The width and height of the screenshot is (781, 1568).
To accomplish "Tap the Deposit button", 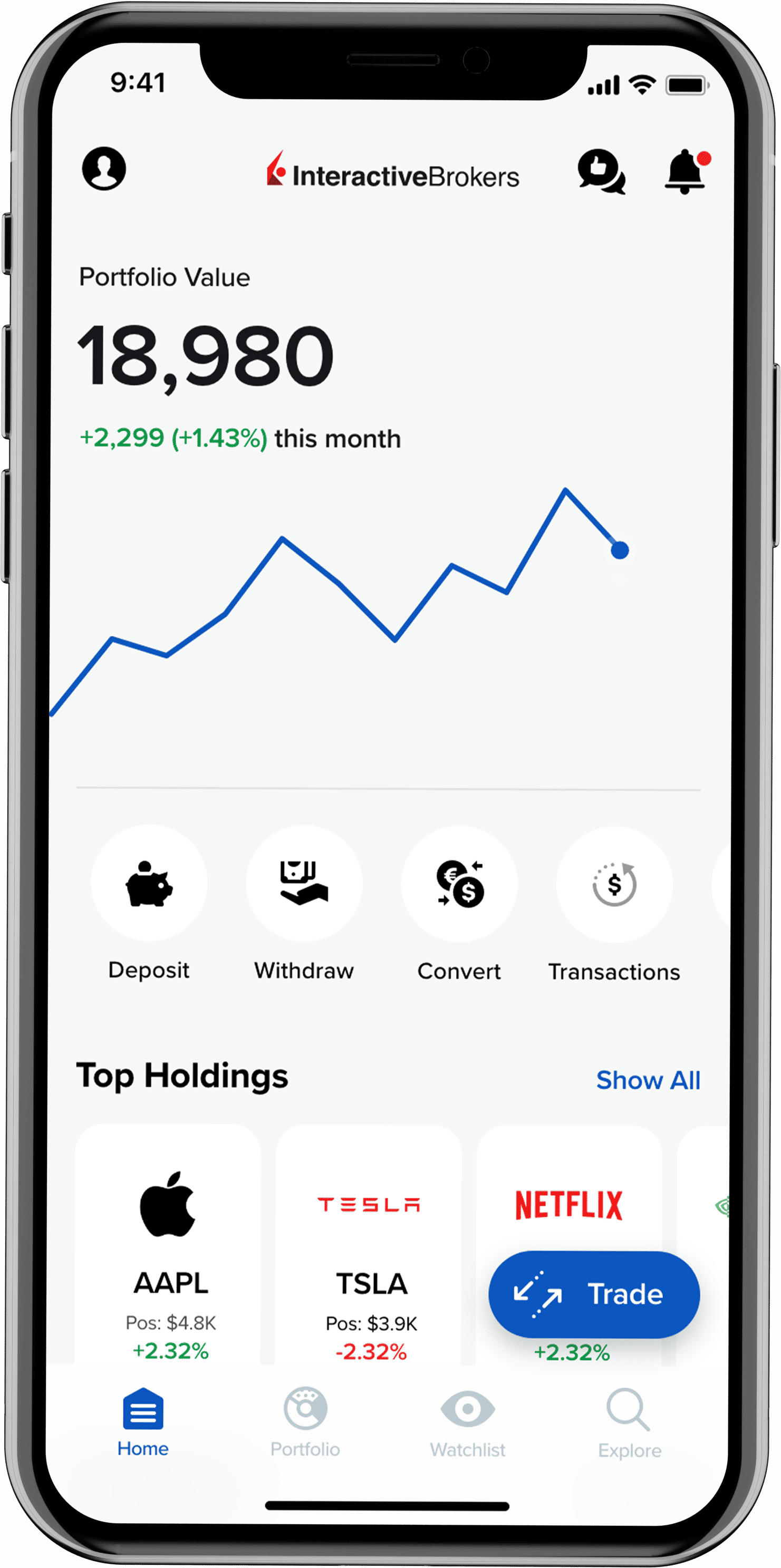I will [x=149, y=883].
